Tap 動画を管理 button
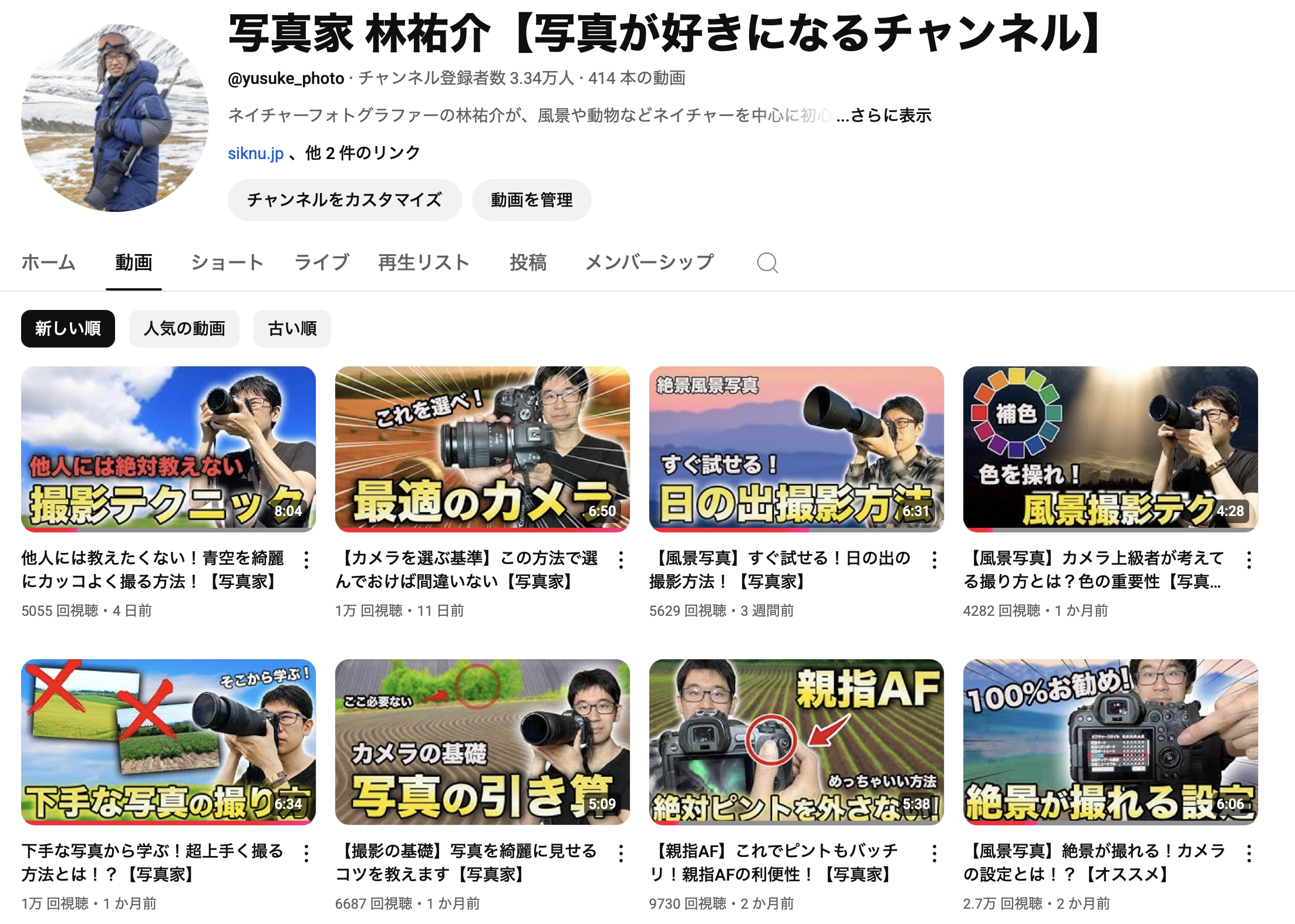 tap(531, 200)
